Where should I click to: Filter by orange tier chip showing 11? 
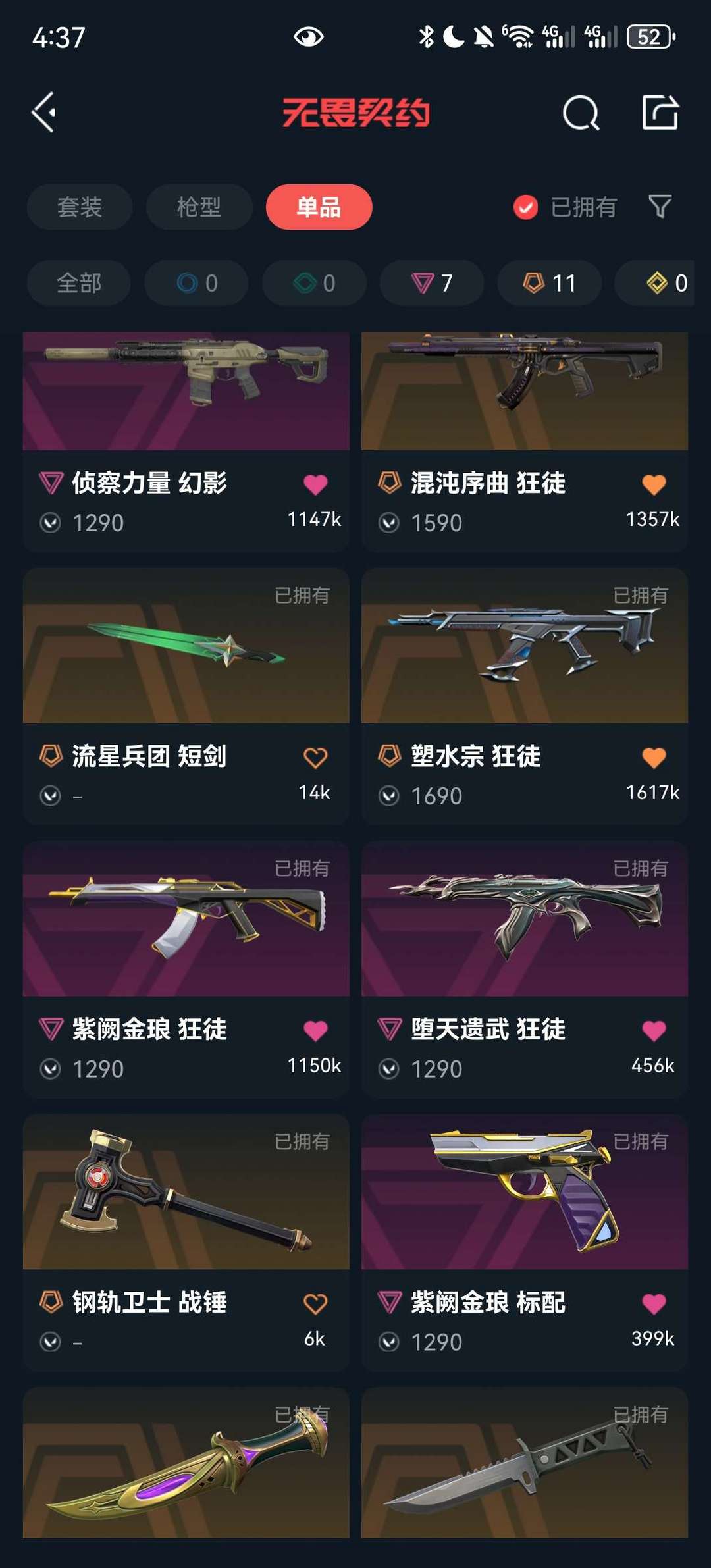tap(550, 283)
